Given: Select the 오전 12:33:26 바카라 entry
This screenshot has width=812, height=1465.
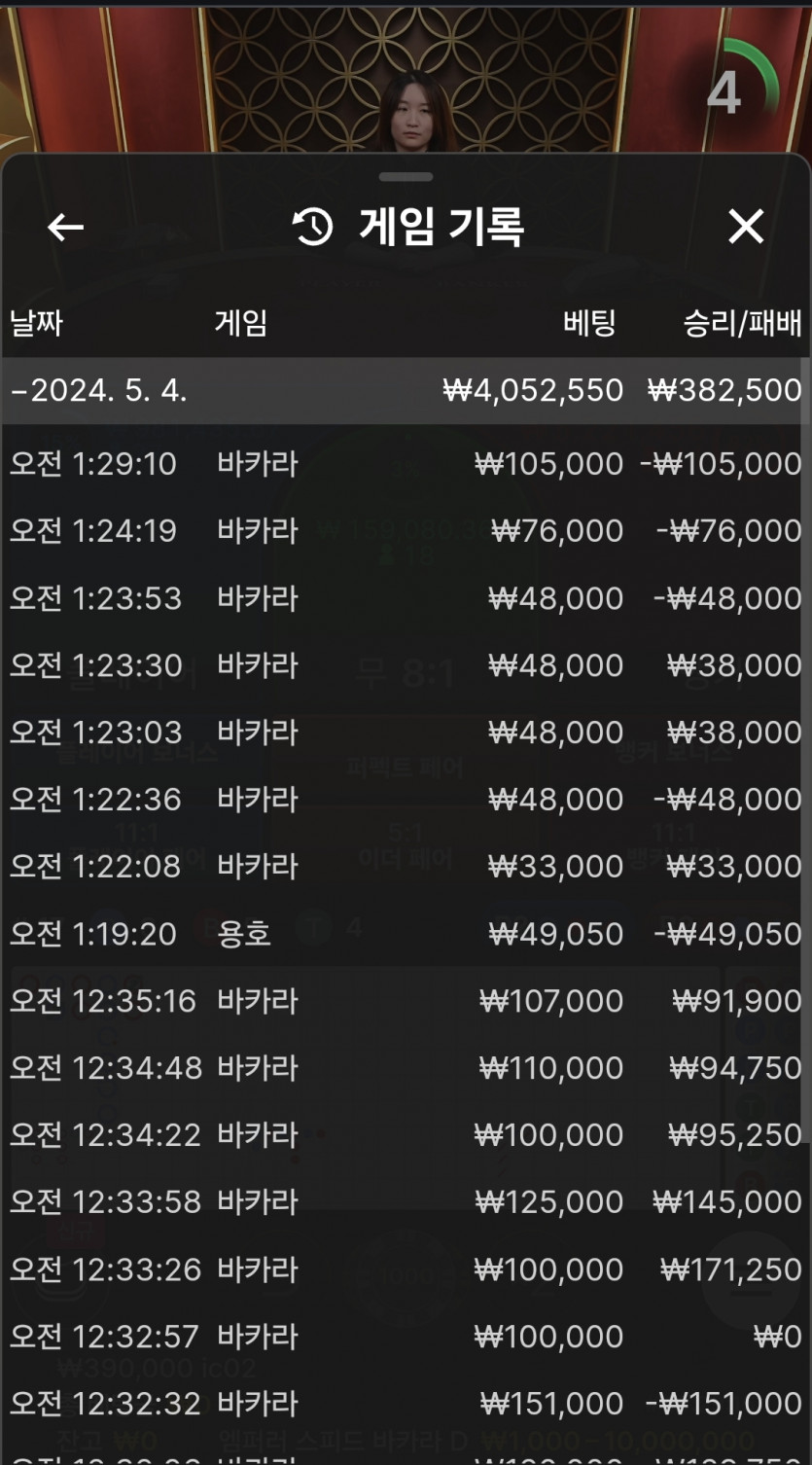Looking at the screenshot, I should (x=406, y=1269).
